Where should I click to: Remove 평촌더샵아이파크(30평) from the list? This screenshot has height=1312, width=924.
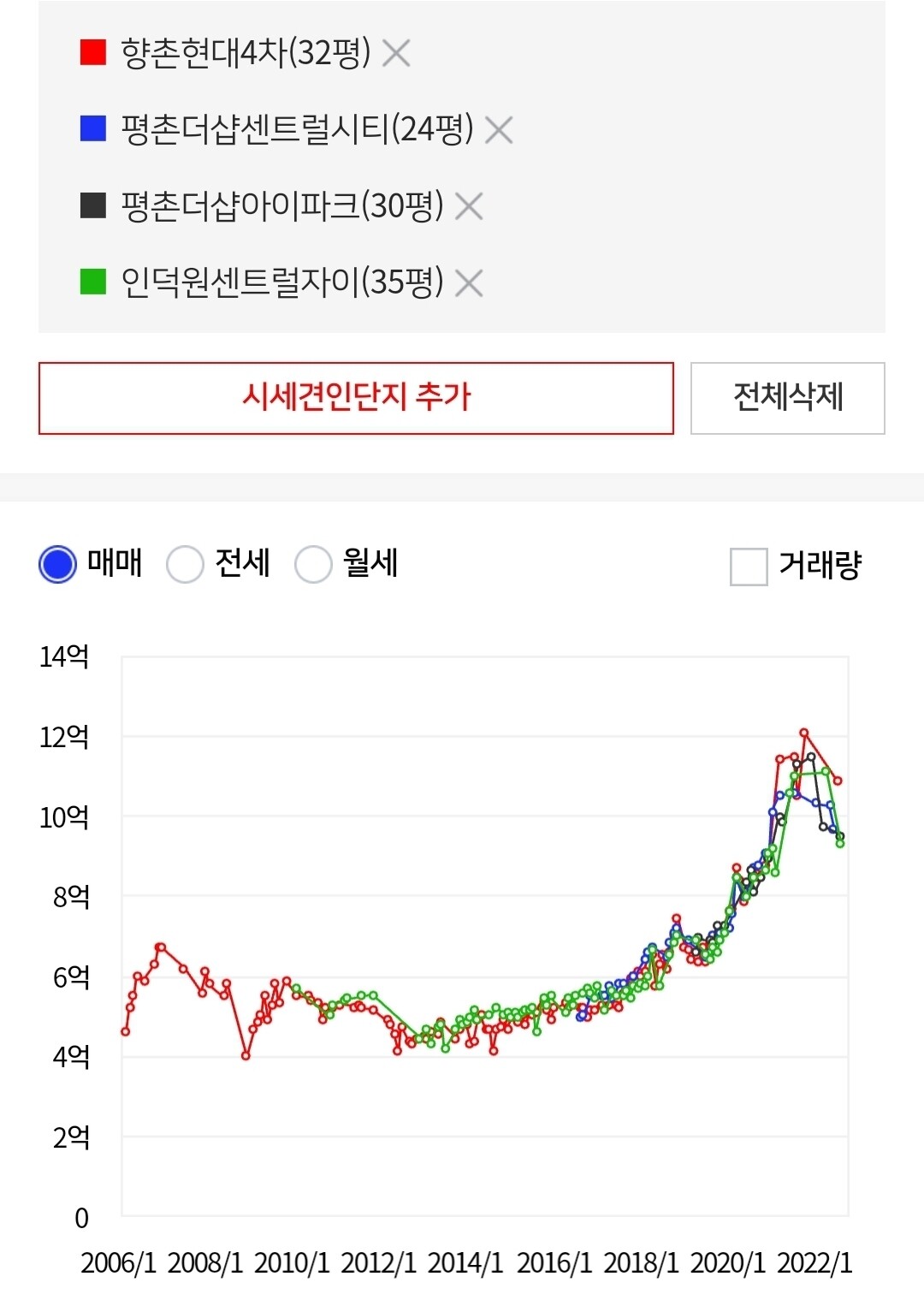click(x=469, y=205)
